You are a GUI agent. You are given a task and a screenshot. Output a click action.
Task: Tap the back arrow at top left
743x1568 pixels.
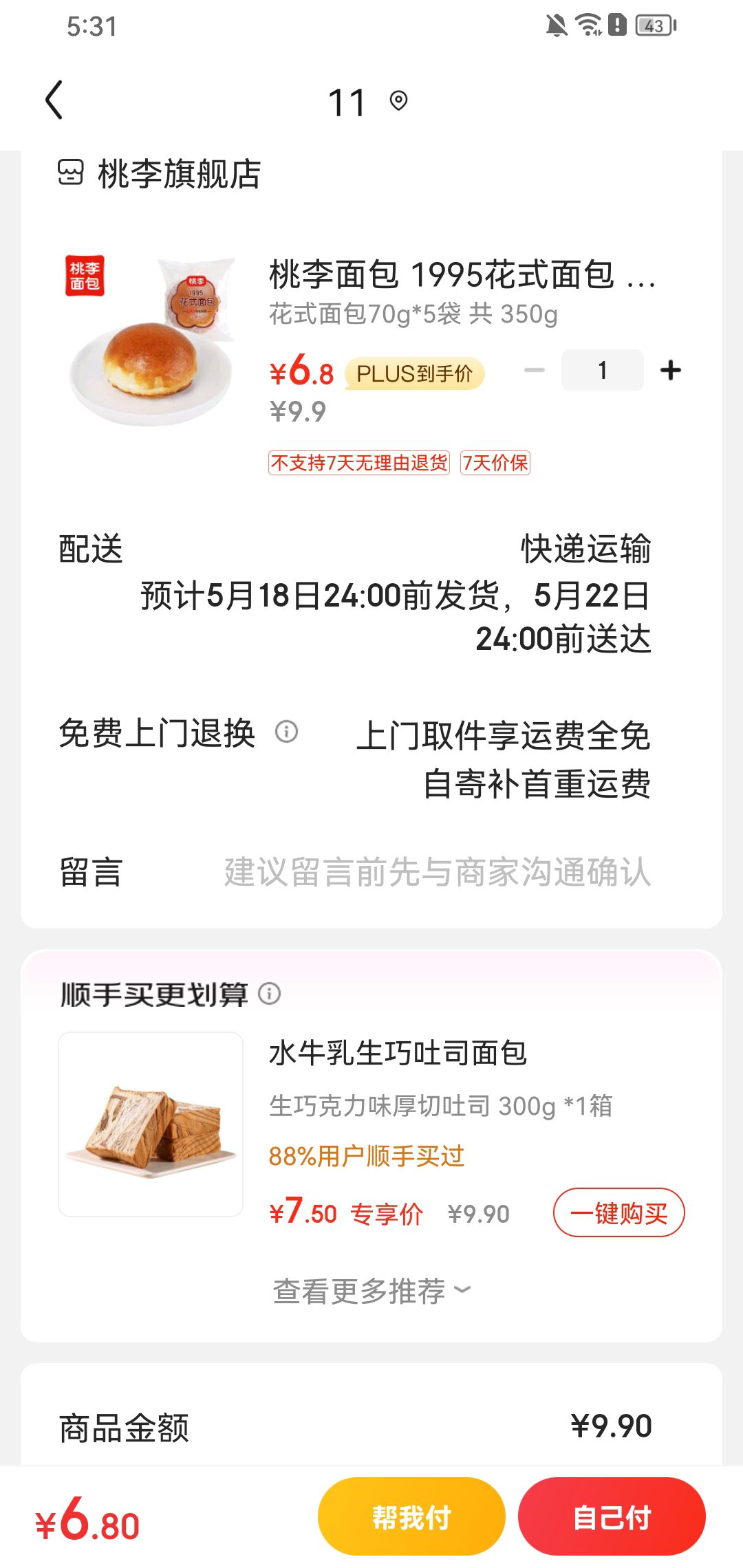tap(55, 101)
